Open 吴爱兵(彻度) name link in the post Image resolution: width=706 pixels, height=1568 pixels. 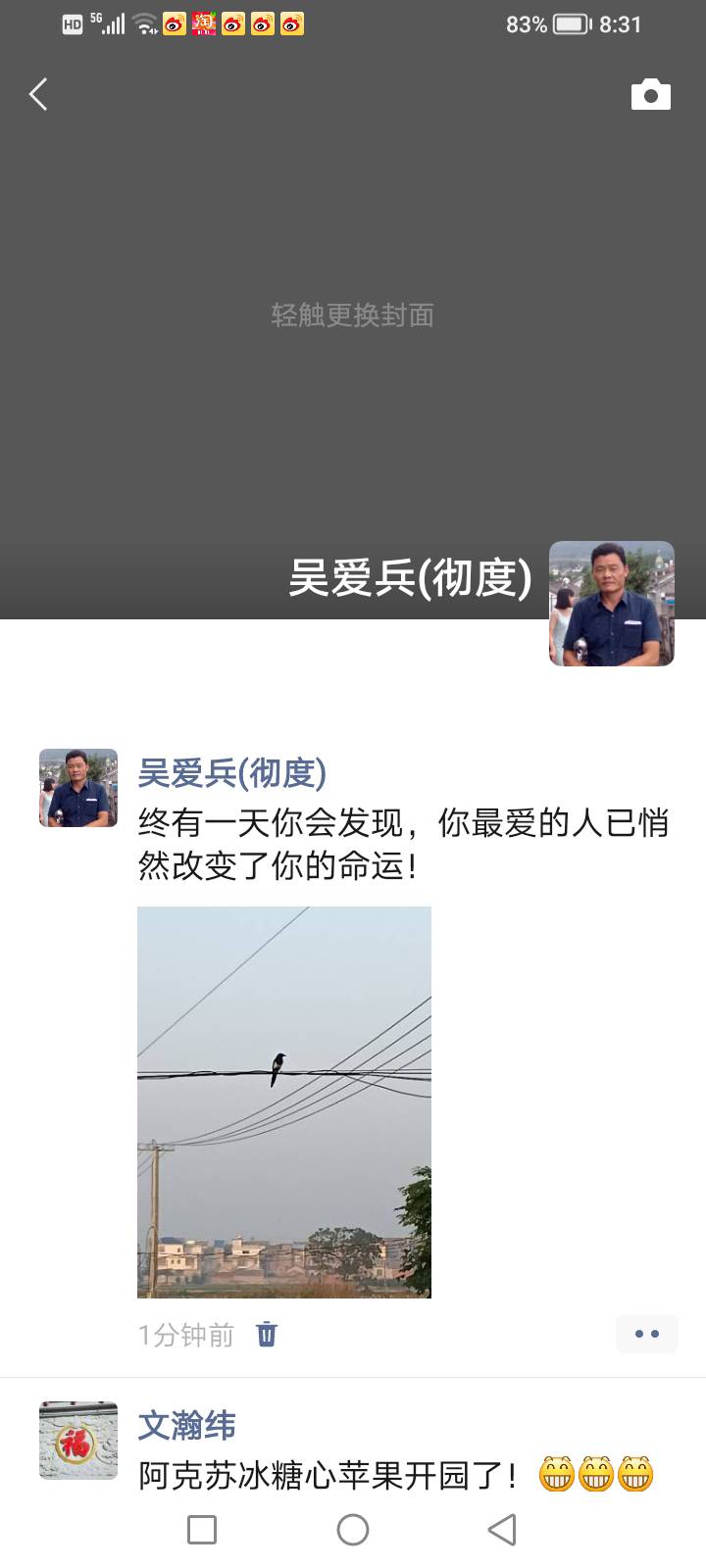[231, 773]
